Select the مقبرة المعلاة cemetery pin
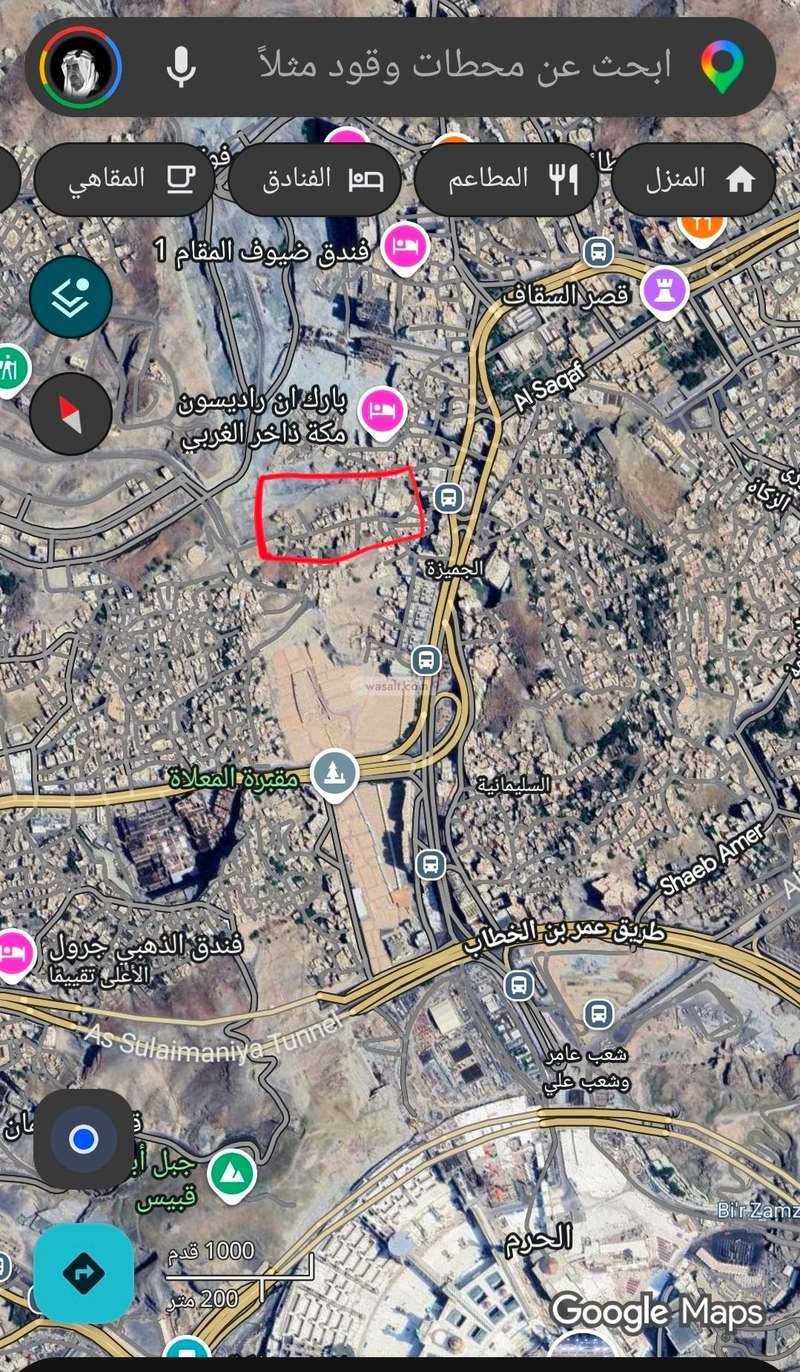 (x=334, y=772)
